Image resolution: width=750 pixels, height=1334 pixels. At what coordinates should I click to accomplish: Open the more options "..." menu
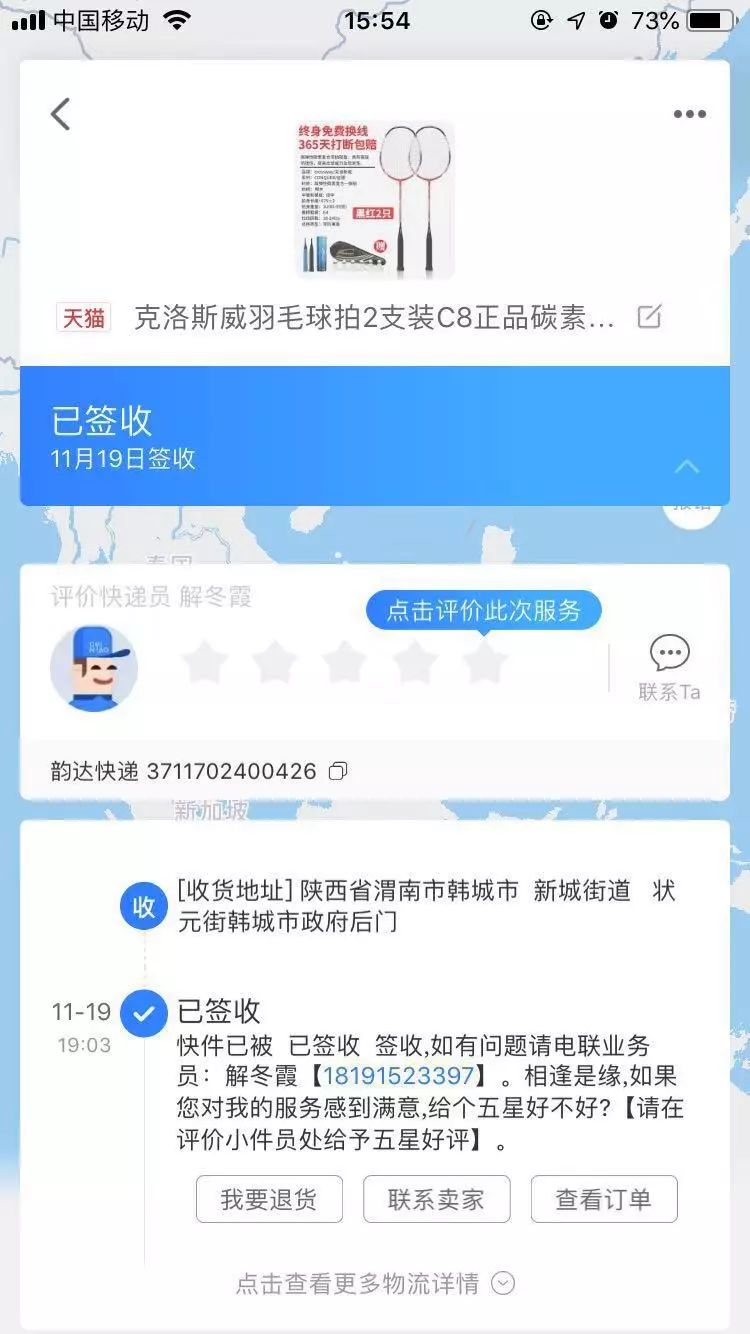pyautogui.click(x=689, y=114)
